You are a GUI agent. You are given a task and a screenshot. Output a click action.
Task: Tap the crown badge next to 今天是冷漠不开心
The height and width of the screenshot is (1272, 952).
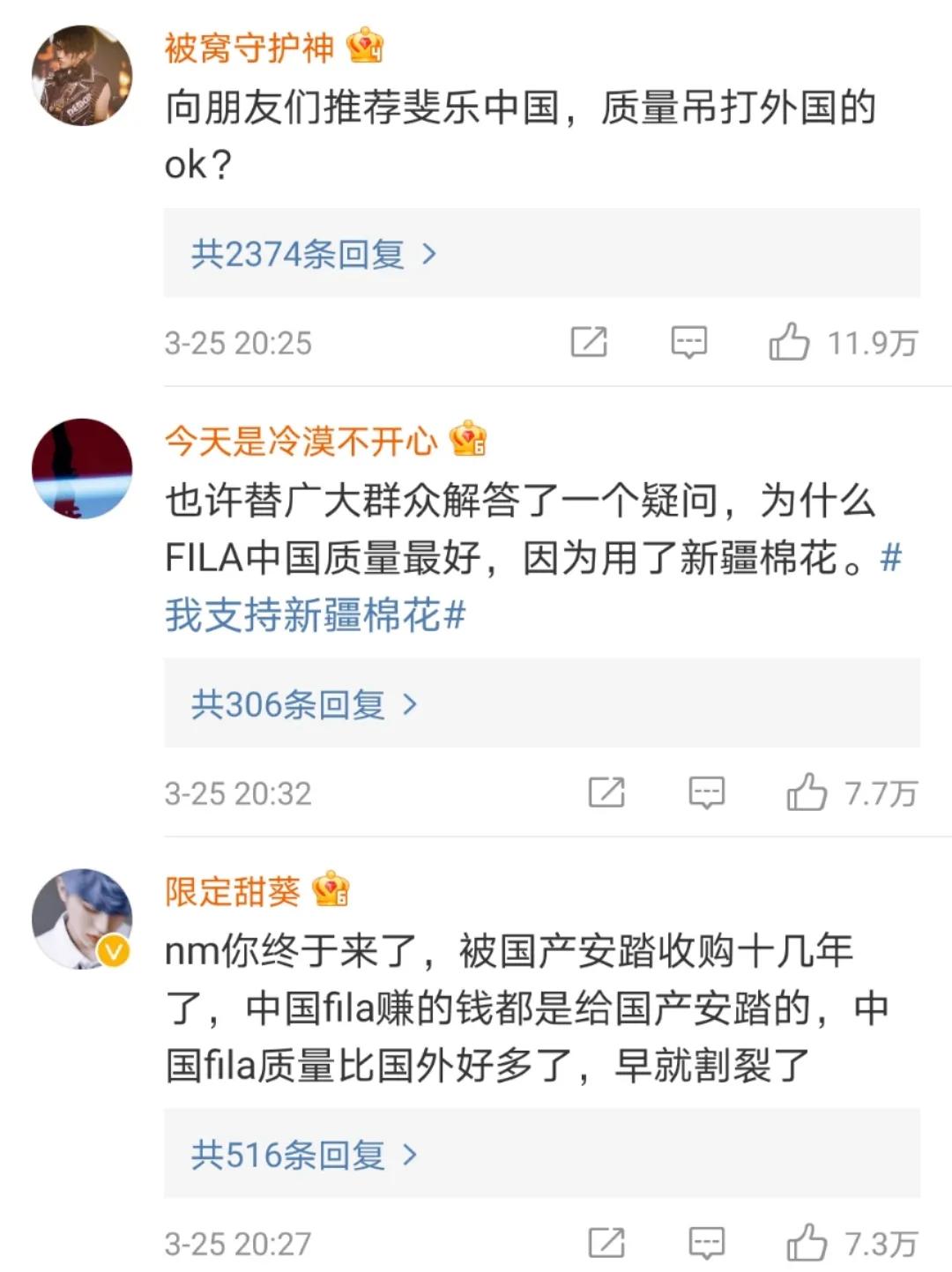(469, 443)
